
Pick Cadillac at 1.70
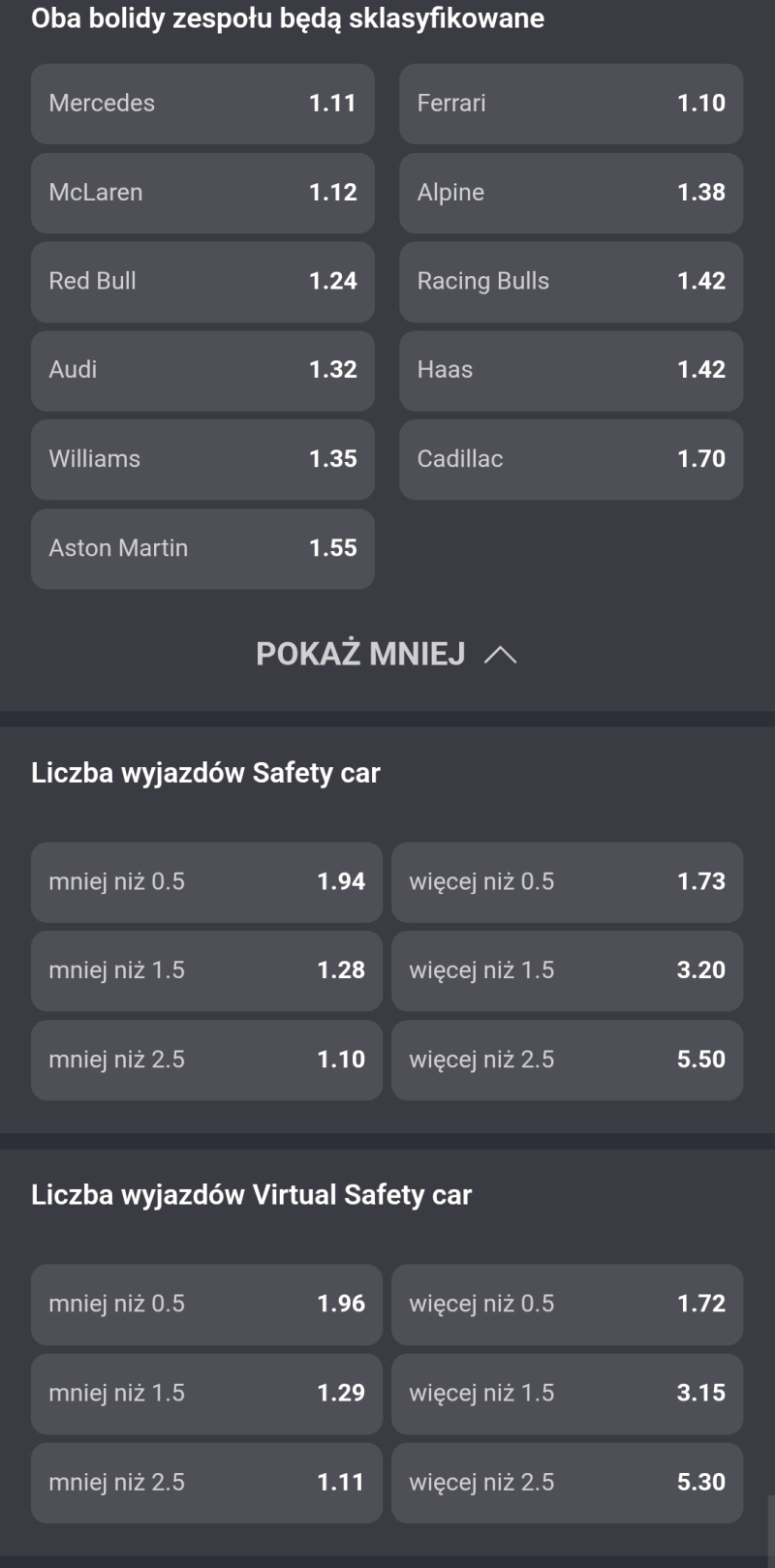click(571, 460)
